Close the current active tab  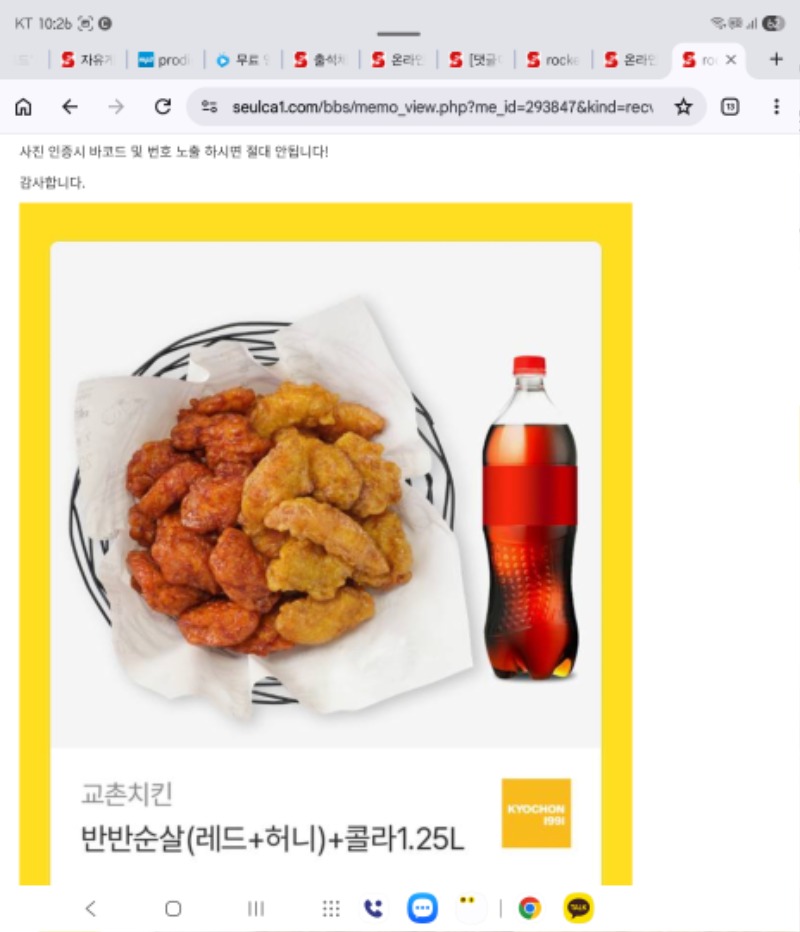point(731,60)
